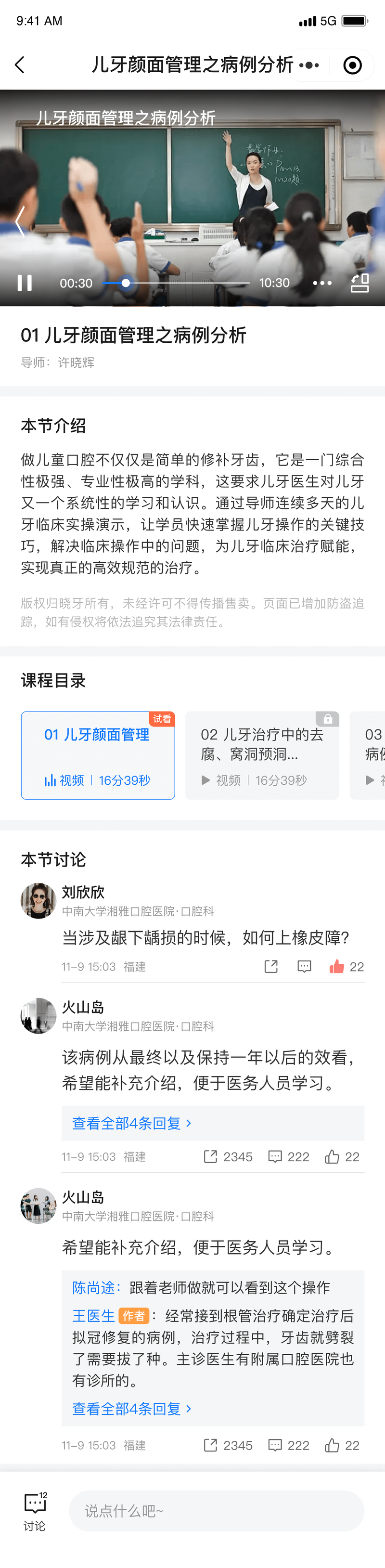Like 刘欣欣's comment
This screenshot has width=385, height=1568.
click(x=337, y=967)
